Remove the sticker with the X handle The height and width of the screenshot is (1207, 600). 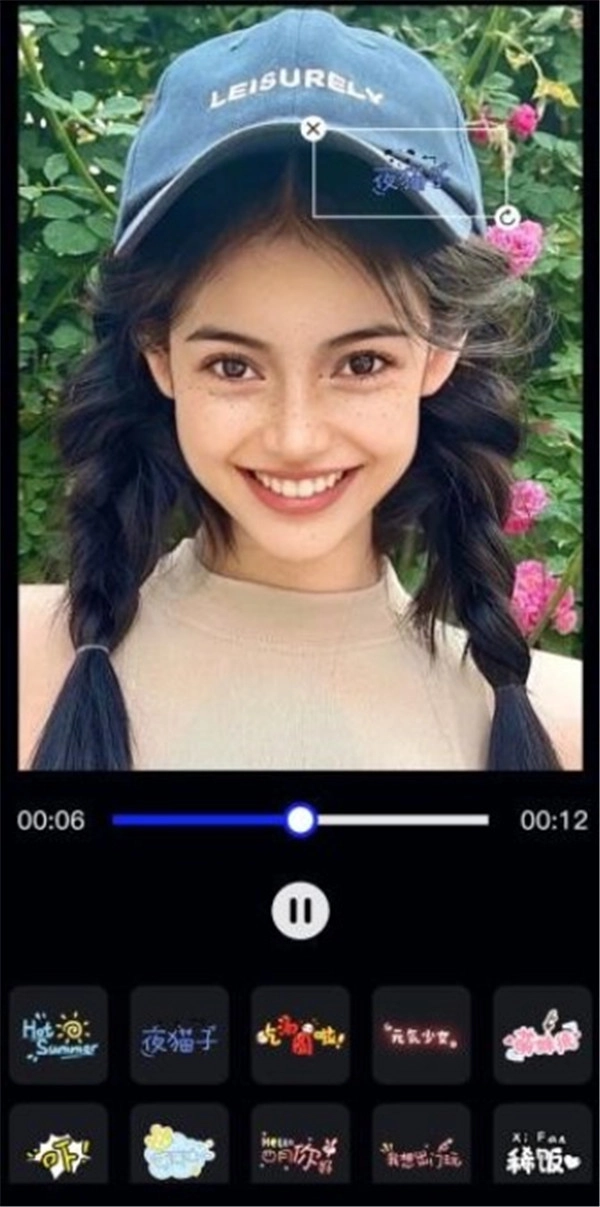point(314,128)
